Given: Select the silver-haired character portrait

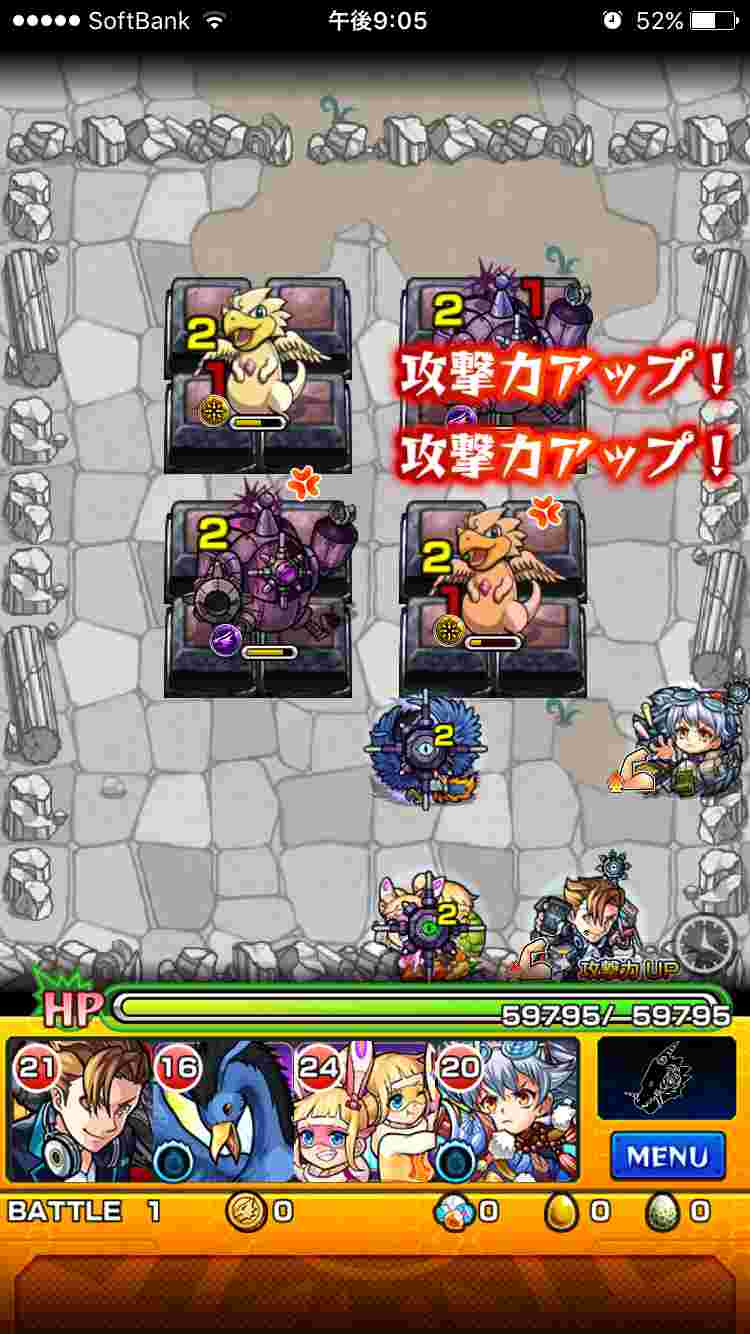Looking at the screenshot, I should pyautogui.click(x=507, y=1110).
